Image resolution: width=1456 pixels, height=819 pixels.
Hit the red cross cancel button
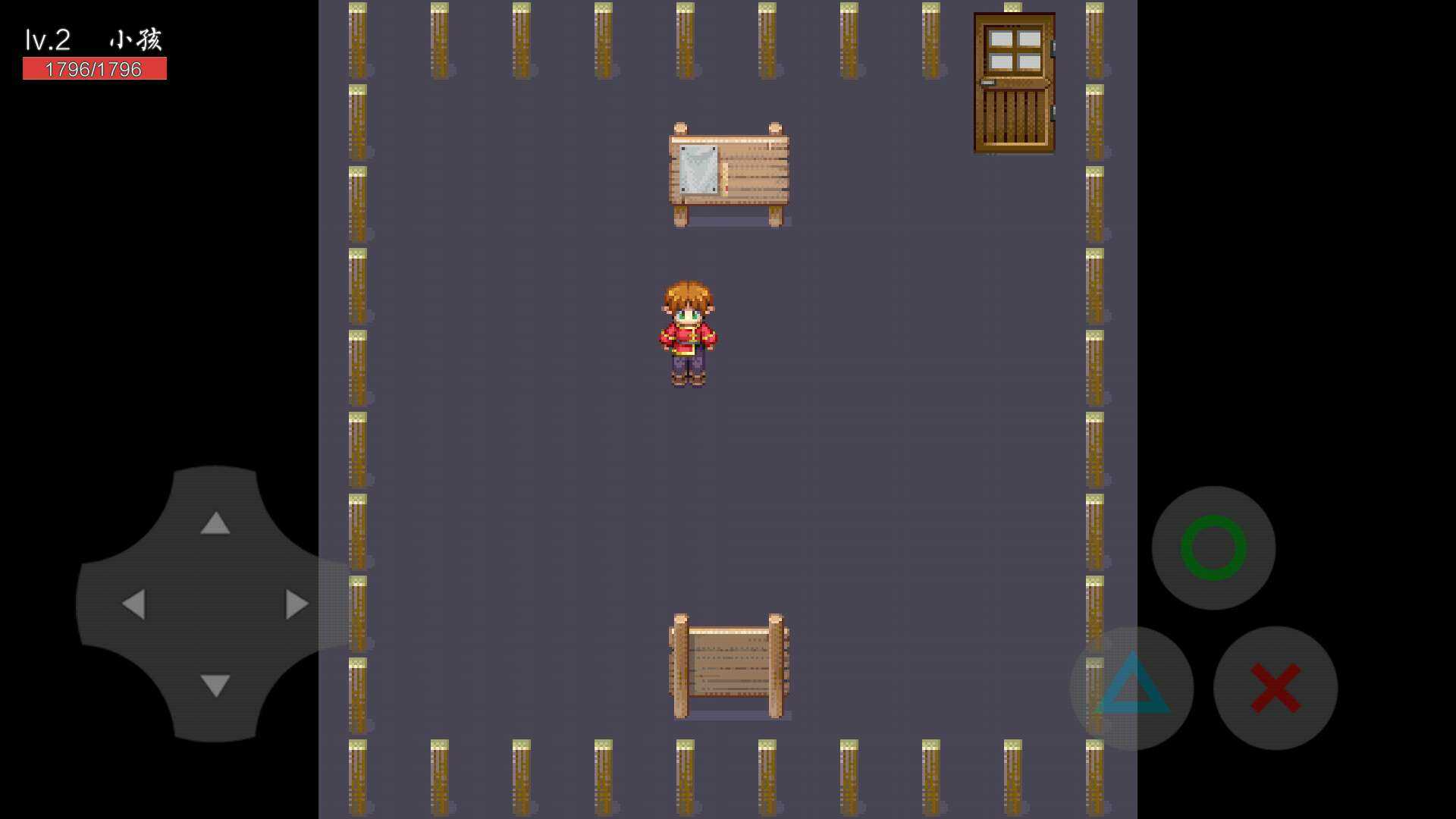tap(1276, 688)
